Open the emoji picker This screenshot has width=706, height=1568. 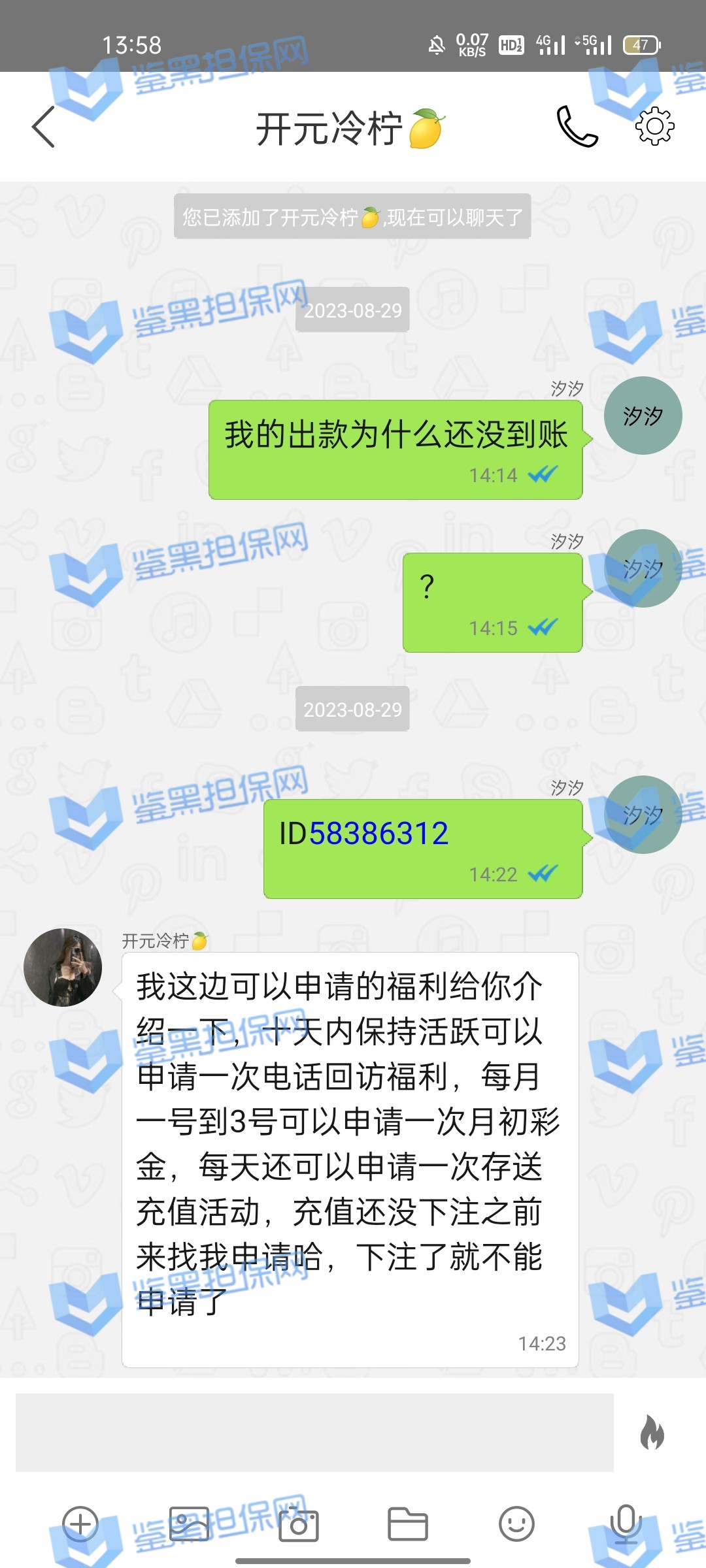(x=516, y=1524)
